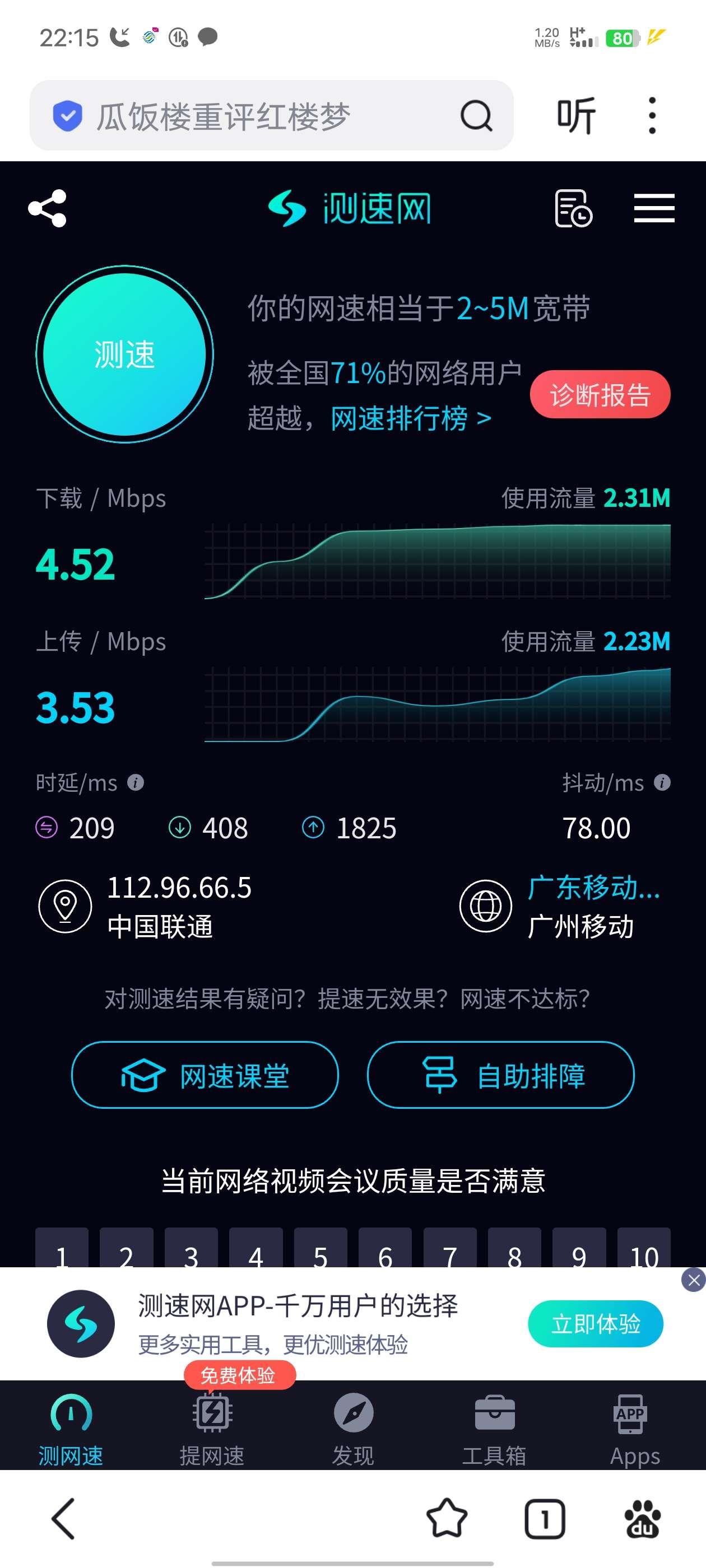Open the 网速排行榜 ranking link

pyautogui.click(x=411, y=419)
